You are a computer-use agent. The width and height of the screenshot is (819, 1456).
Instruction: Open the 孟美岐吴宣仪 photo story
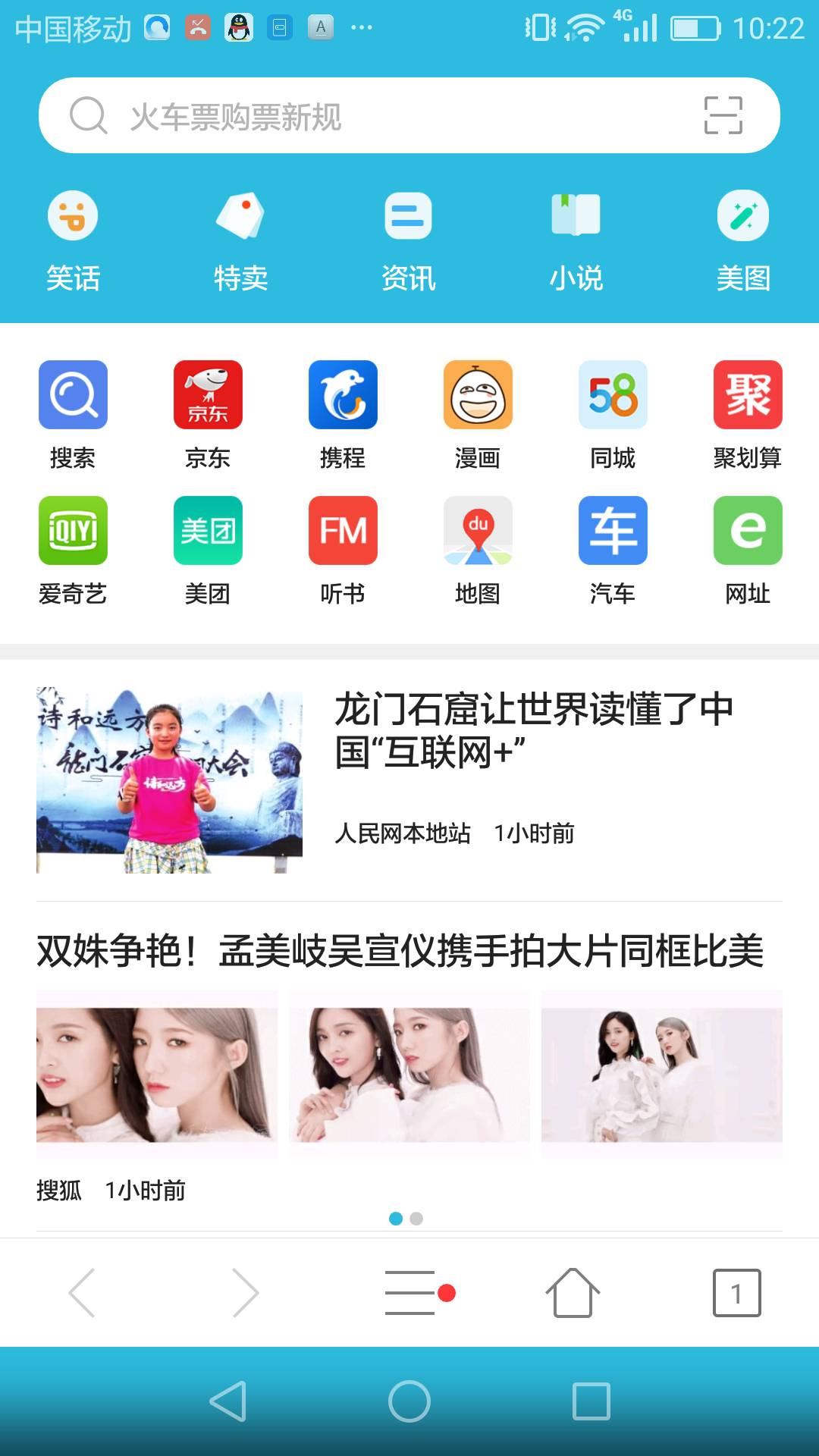(400, 951)
